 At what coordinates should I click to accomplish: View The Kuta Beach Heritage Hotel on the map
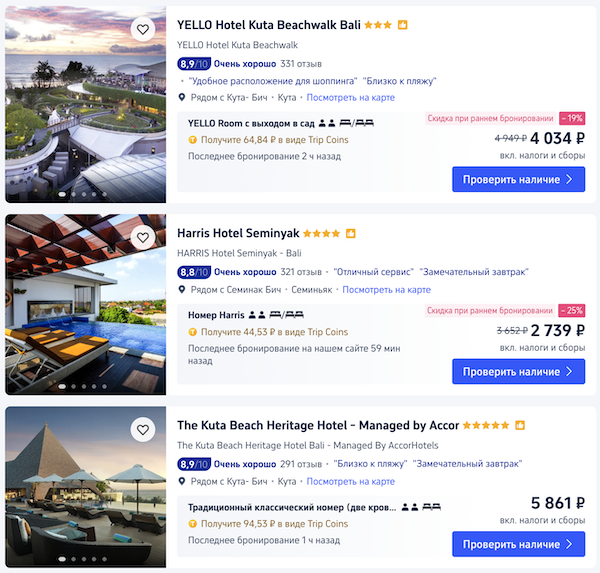tap(350, 481)
